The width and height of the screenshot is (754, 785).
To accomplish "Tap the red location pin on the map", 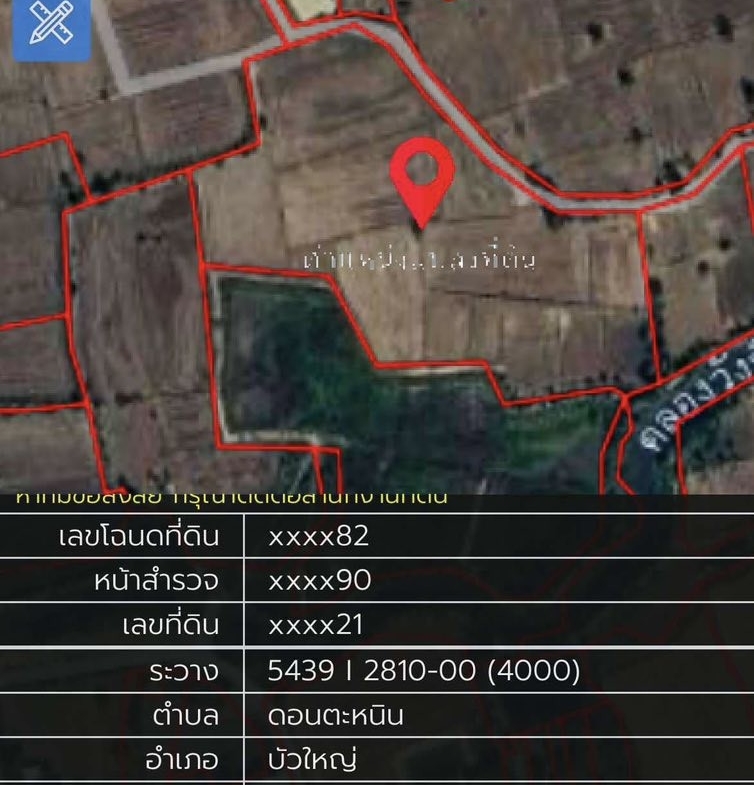I will (x=422, y=176).
